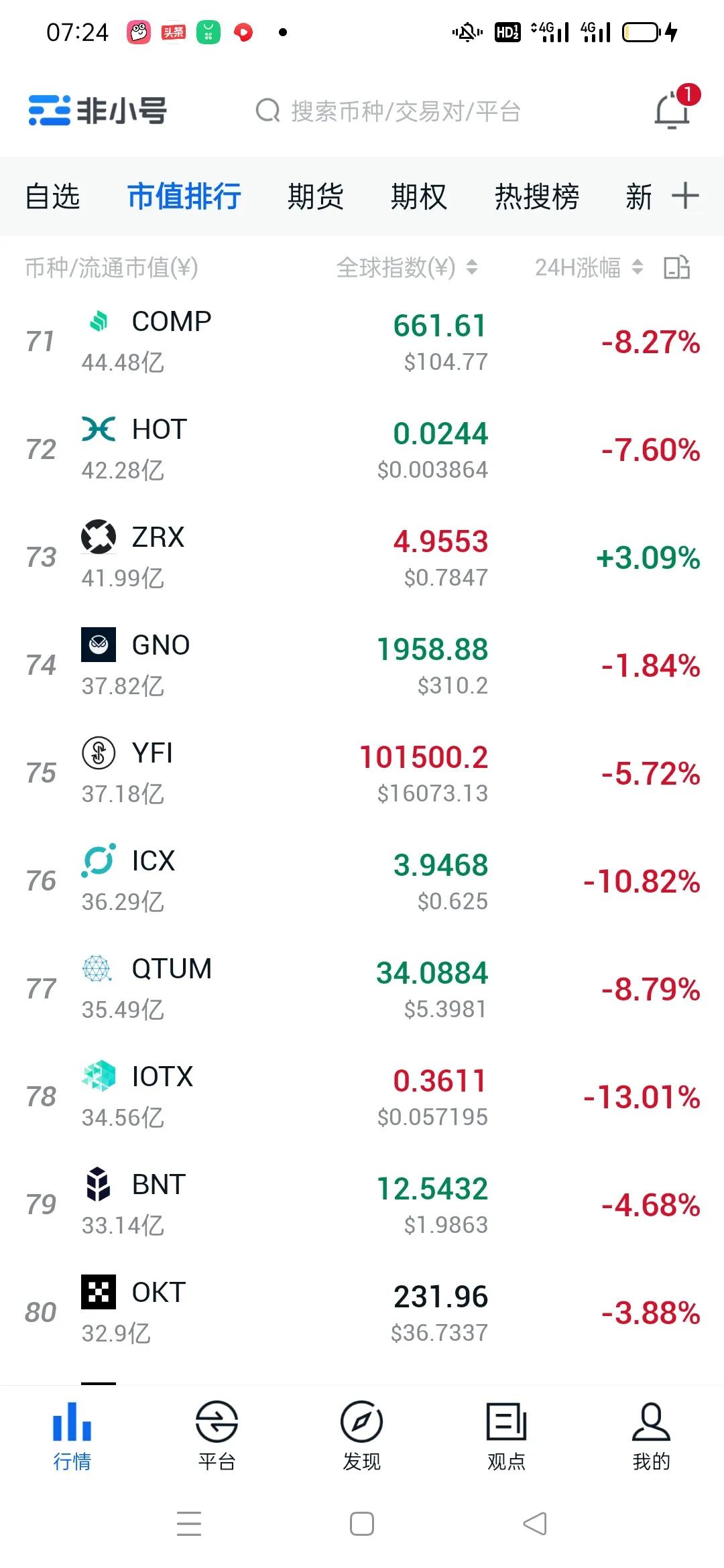Viewport: 724px width, 1568px height.
Task: Open the 观点 bottom tab
Action: tap(506, 1435)
